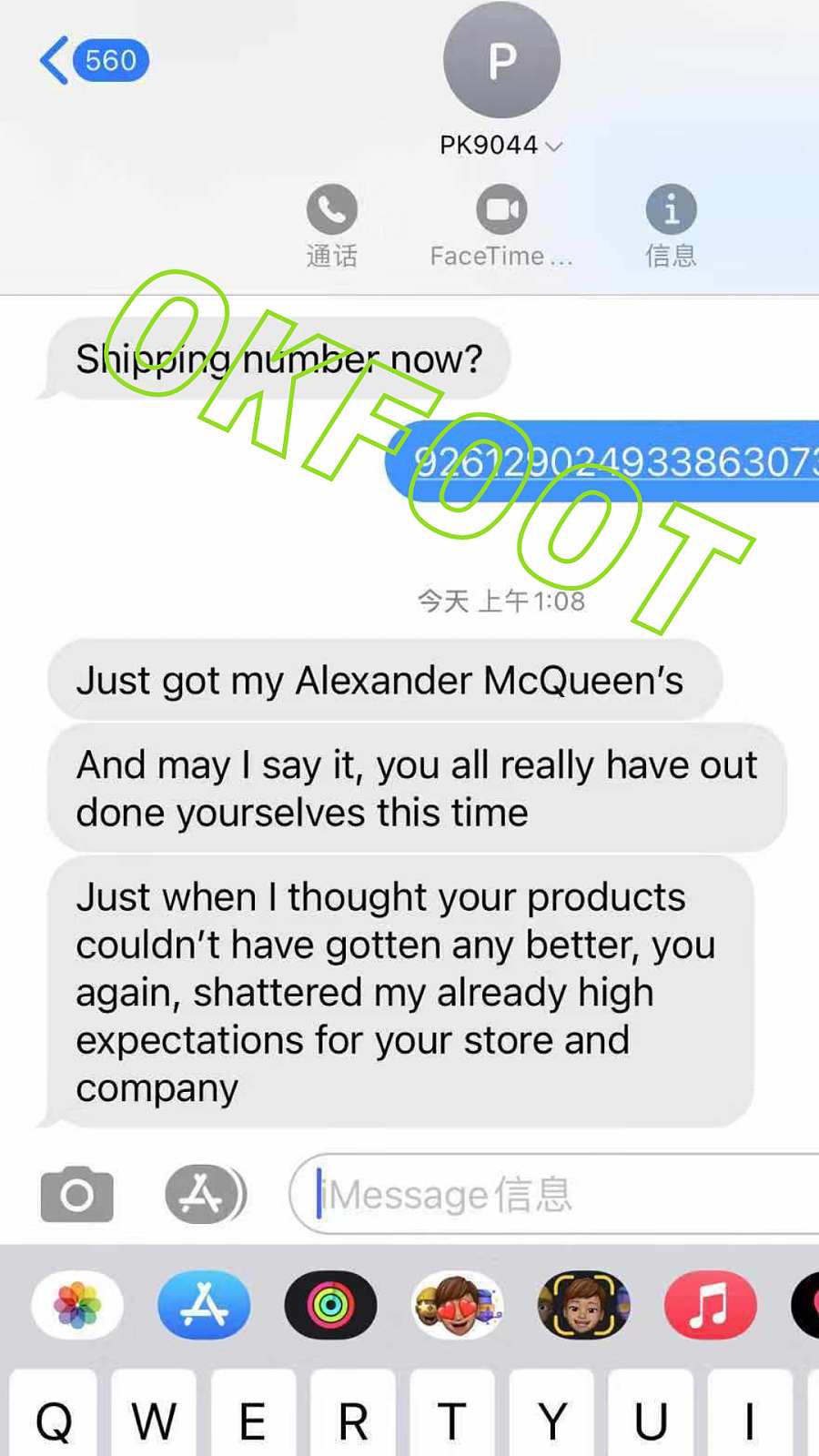This screenshot has width=819, height=1456.
Task: Open PK9044 contact details
Action: [x=500, y=145]
